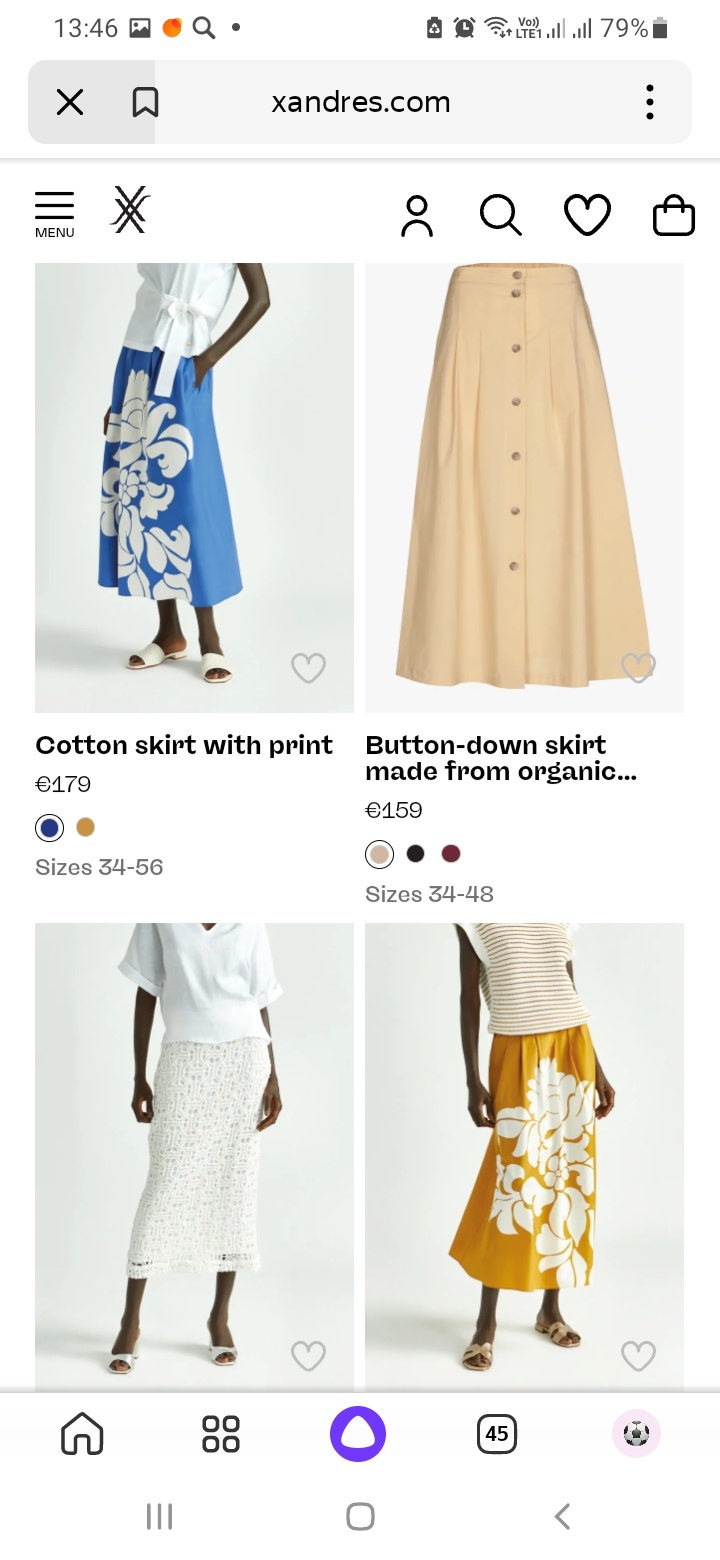Bookmark the xandres.com page
Image resolution: width=720 pixels, height=1560 pixels.
point(145,102)
